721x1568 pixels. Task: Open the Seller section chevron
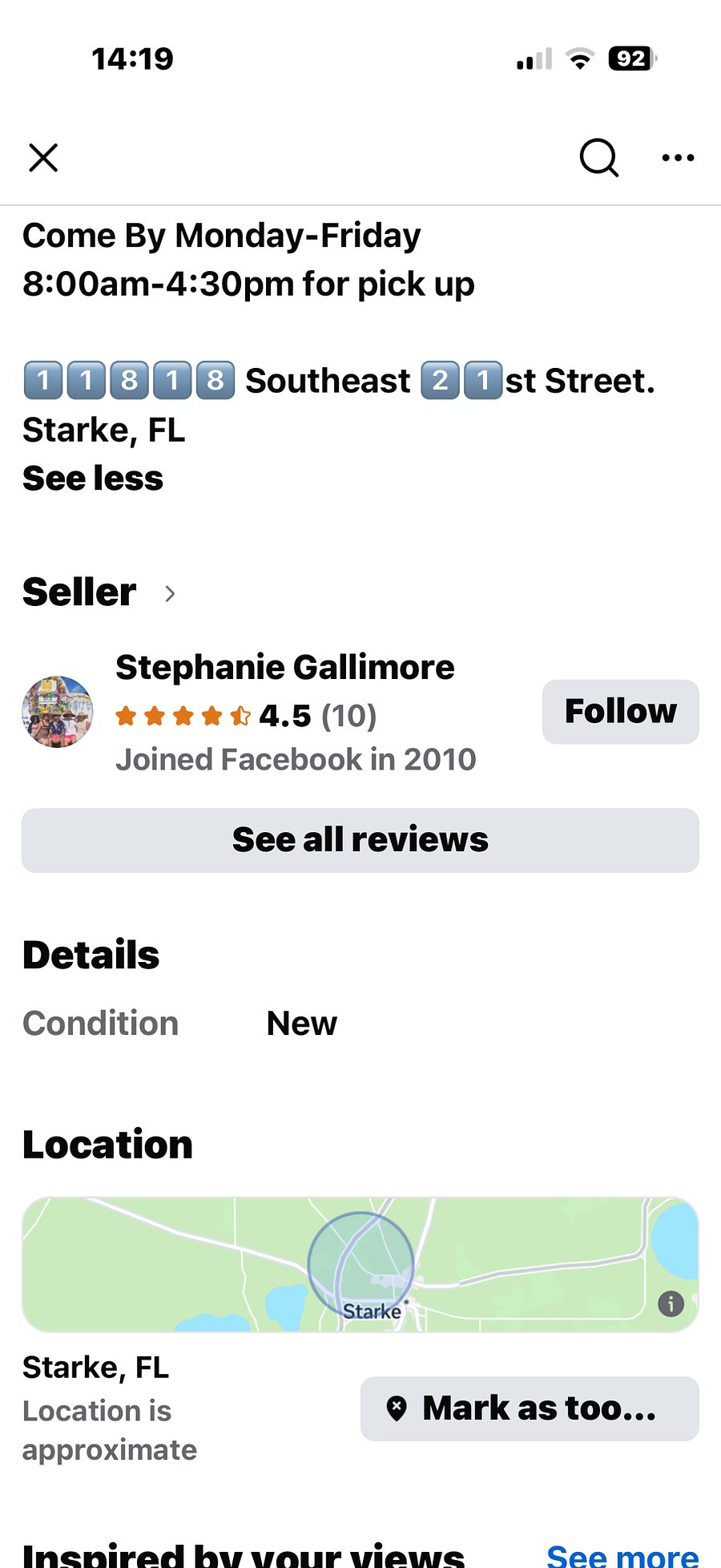170,594
